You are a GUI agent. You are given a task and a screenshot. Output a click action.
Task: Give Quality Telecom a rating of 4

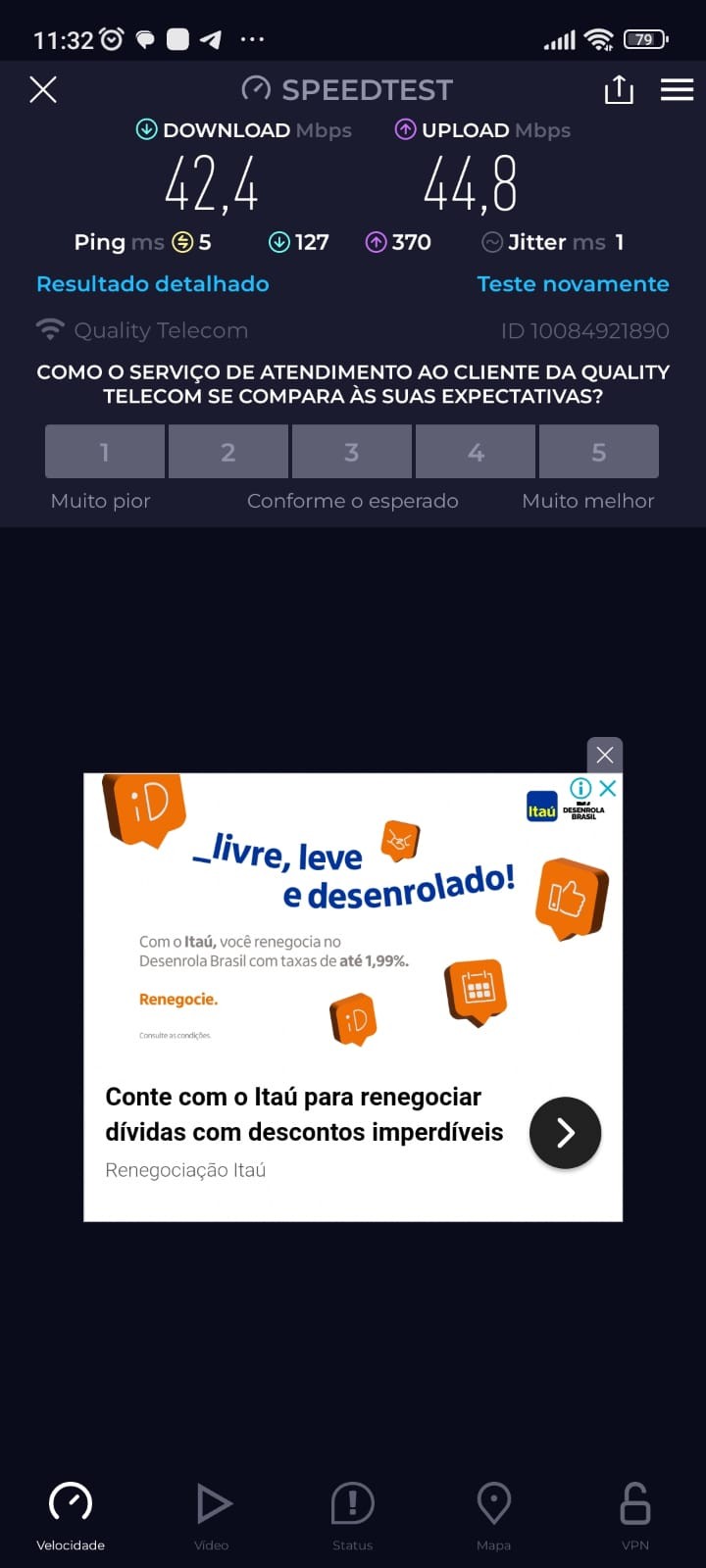(x=476, y=452)
